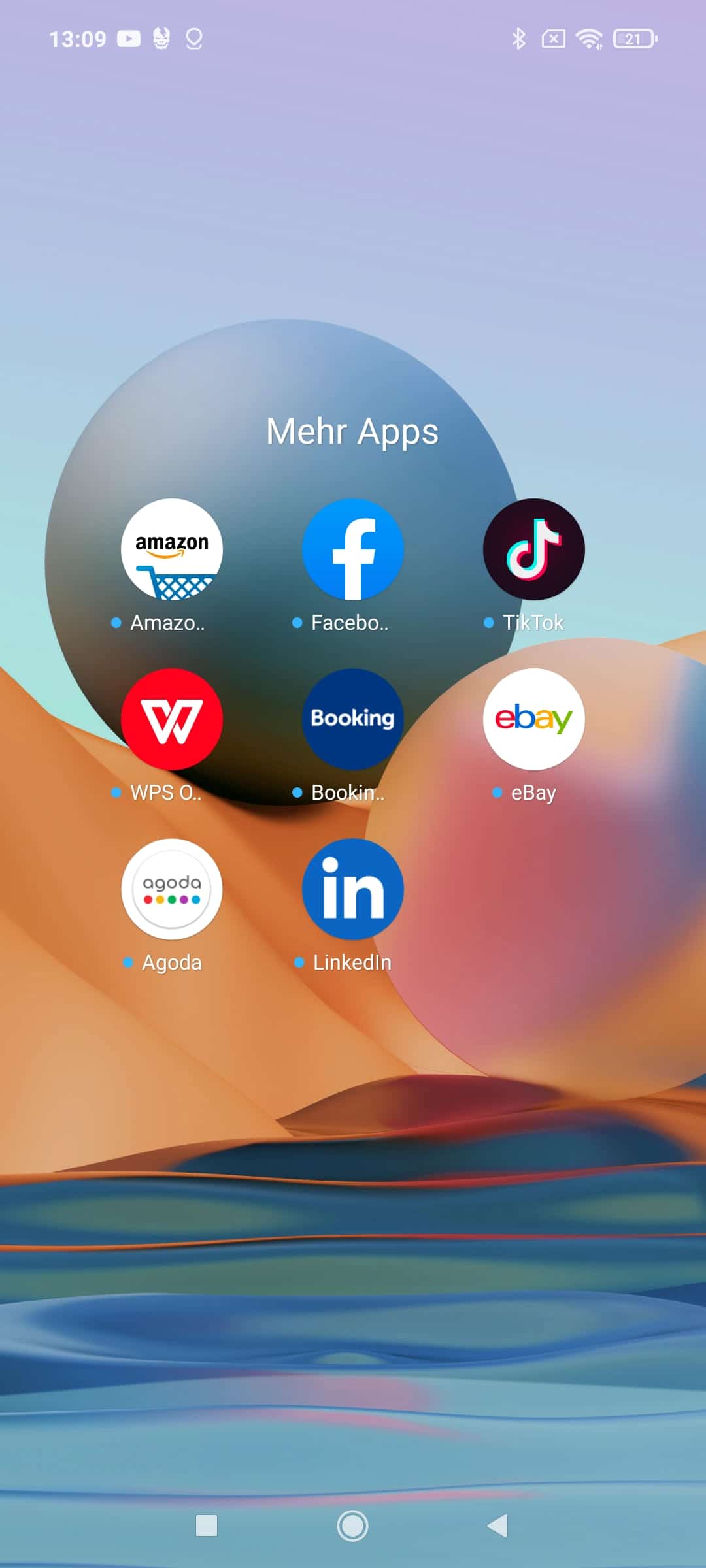The height and width of the screenshot is (1568, 706).
Task: Open TikTok
Action: click(534, 549)
